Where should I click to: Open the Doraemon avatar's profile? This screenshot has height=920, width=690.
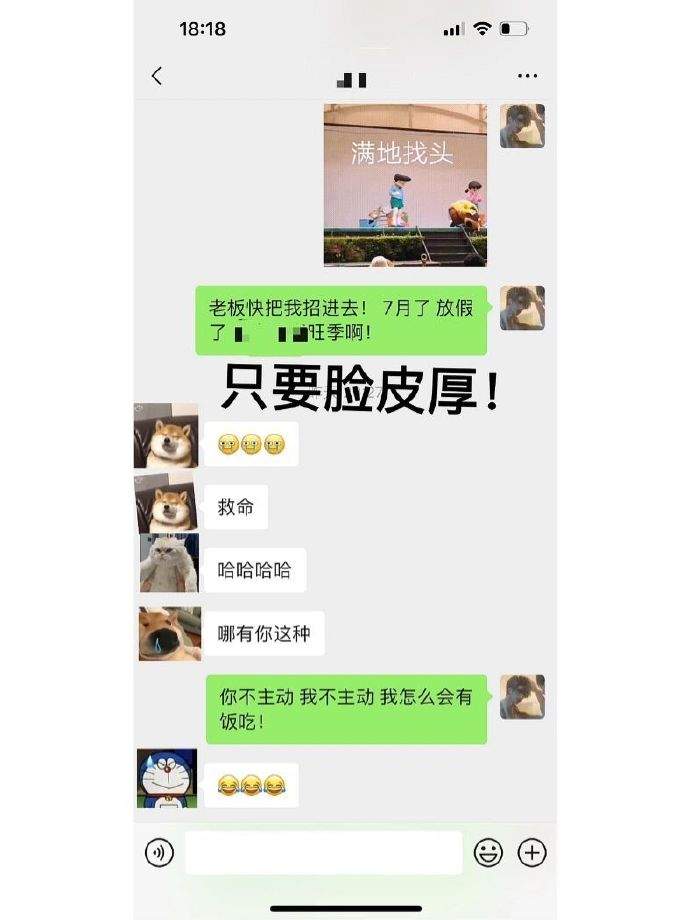click(x=166, y=777)
